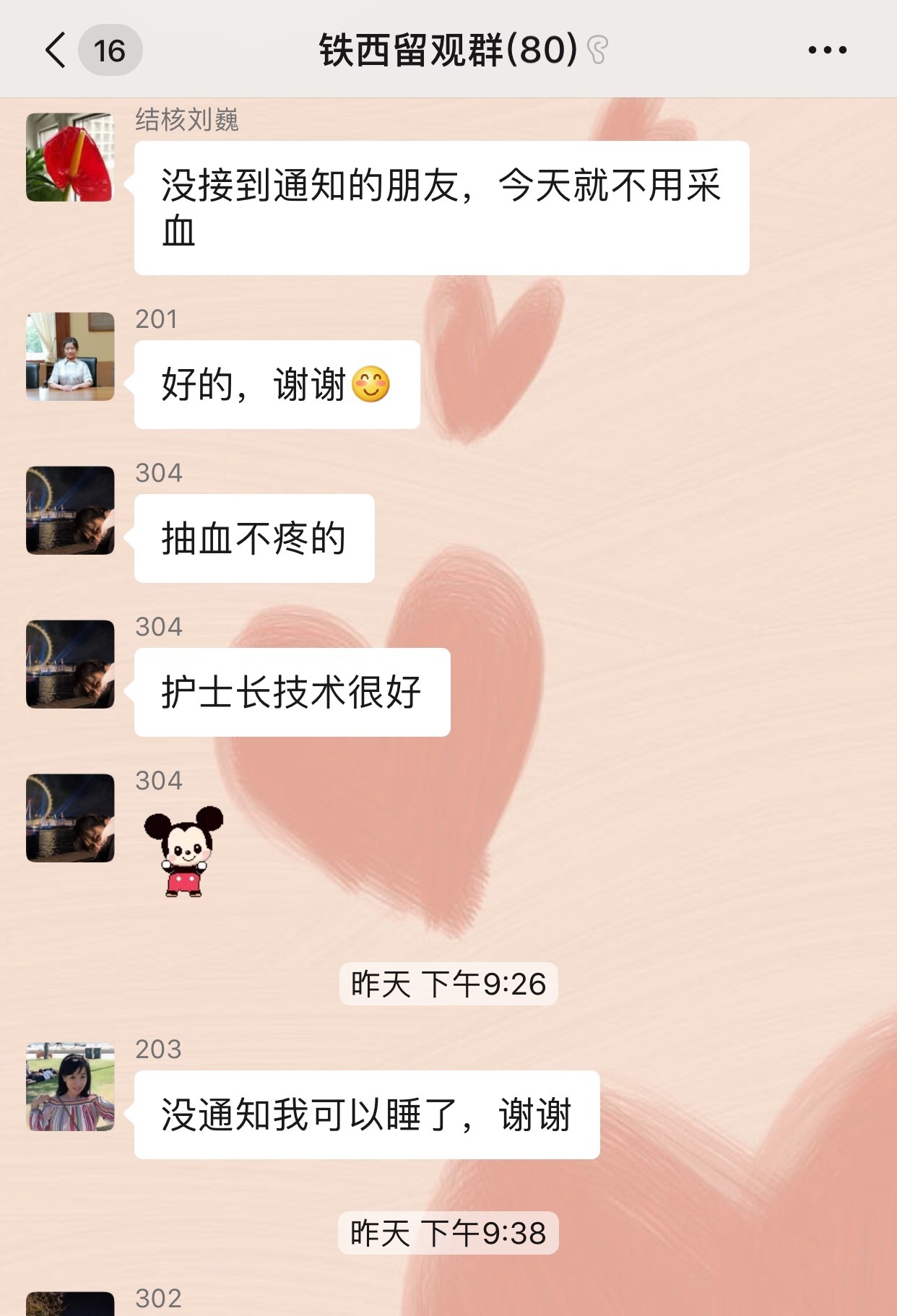Open 304's avatar beside 护士长技术很好
Image resolution: width=897 pixels, height=1316 pixels.
(70, 664)
